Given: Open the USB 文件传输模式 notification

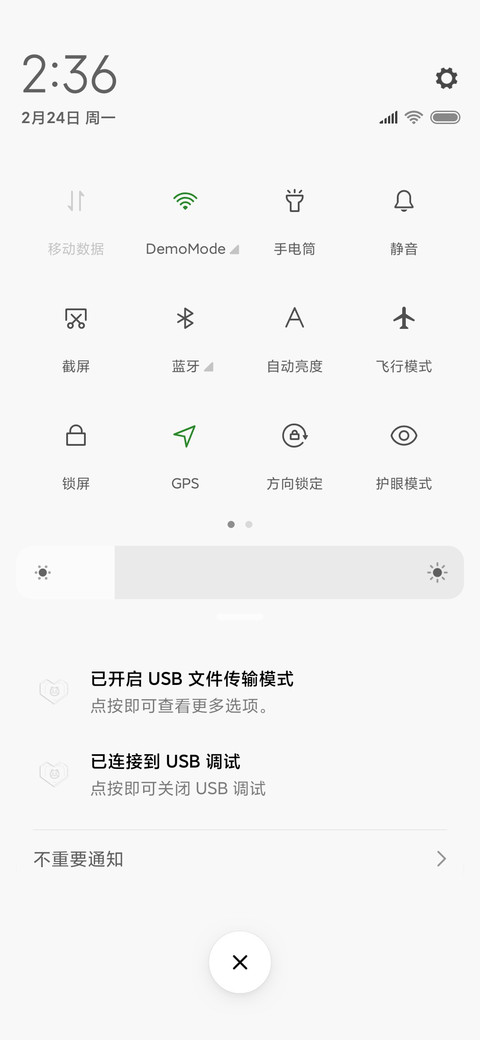Looking at the screenshot, I should coord(240,692).
